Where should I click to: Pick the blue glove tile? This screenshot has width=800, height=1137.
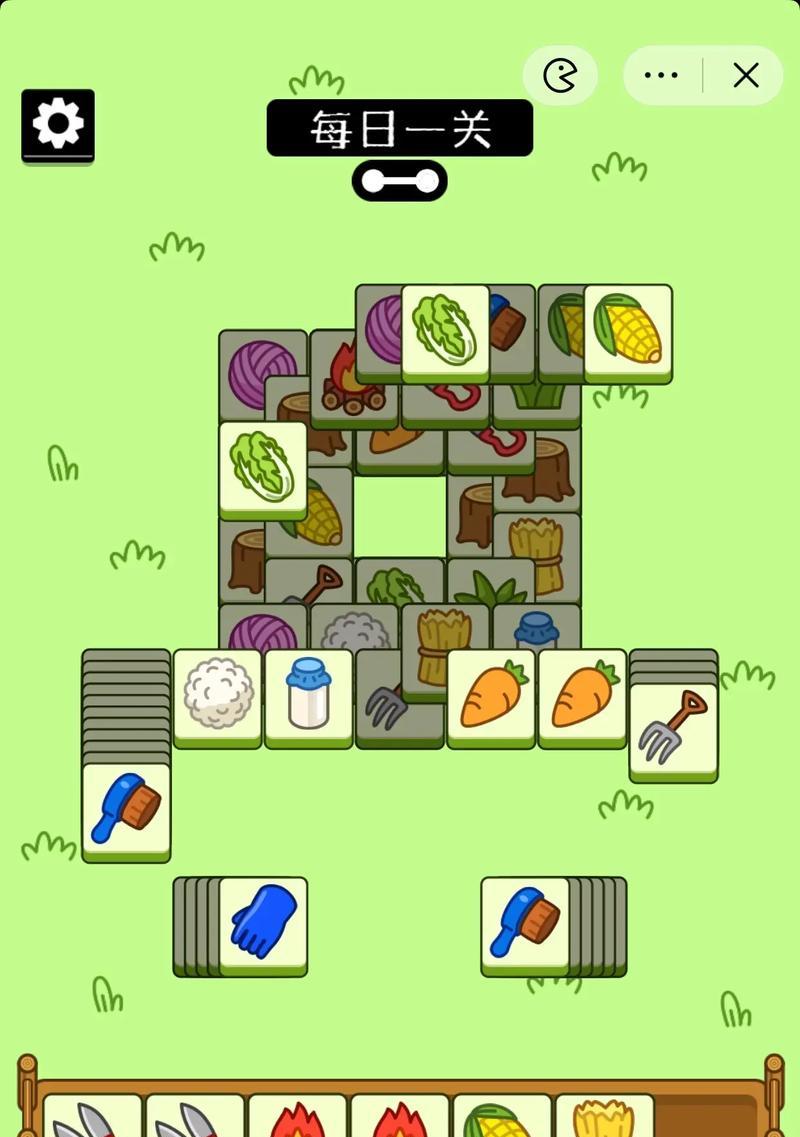pyautogui.click(x=263, y=922)
